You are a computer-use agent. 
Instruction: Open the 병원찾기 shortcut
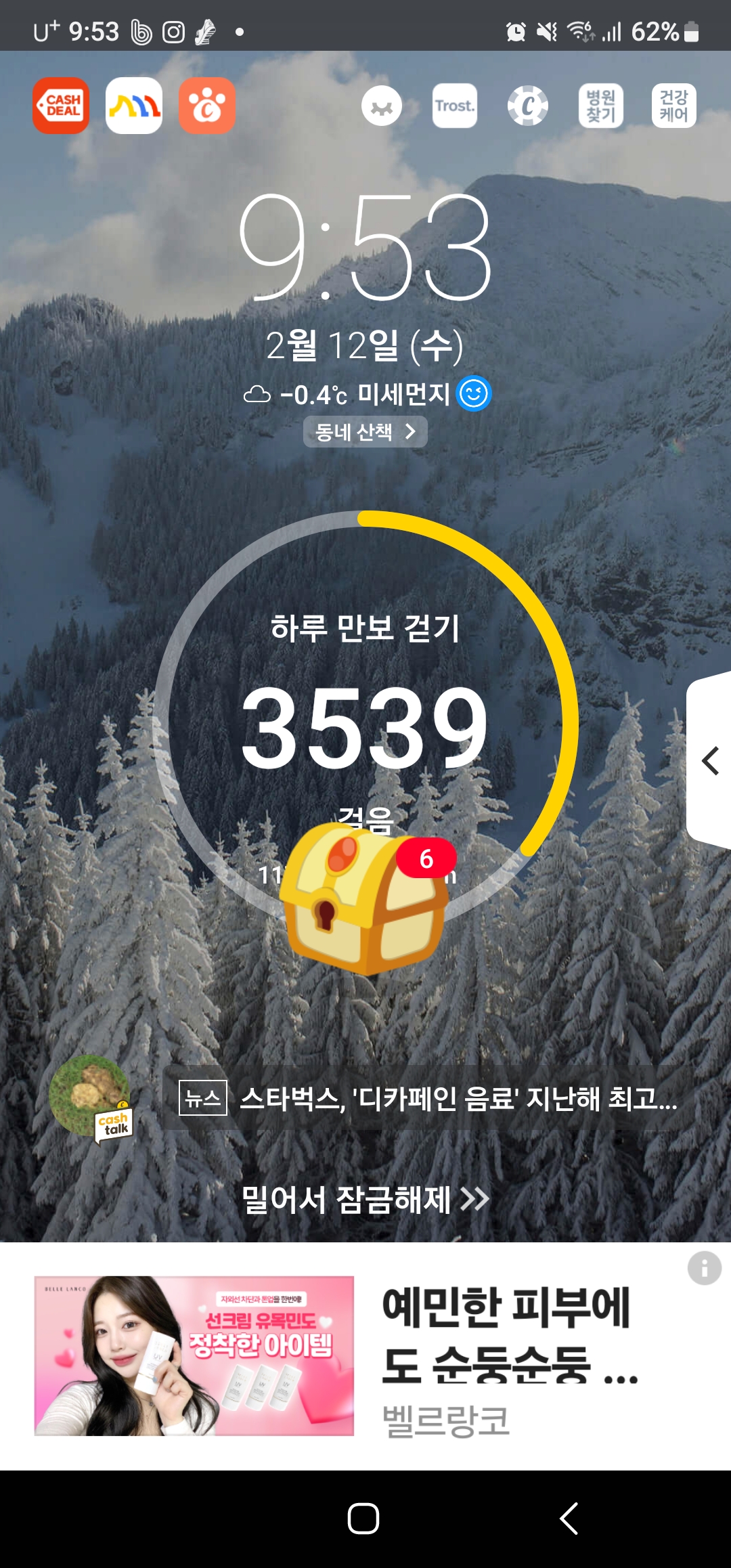(x=601, y=106)
